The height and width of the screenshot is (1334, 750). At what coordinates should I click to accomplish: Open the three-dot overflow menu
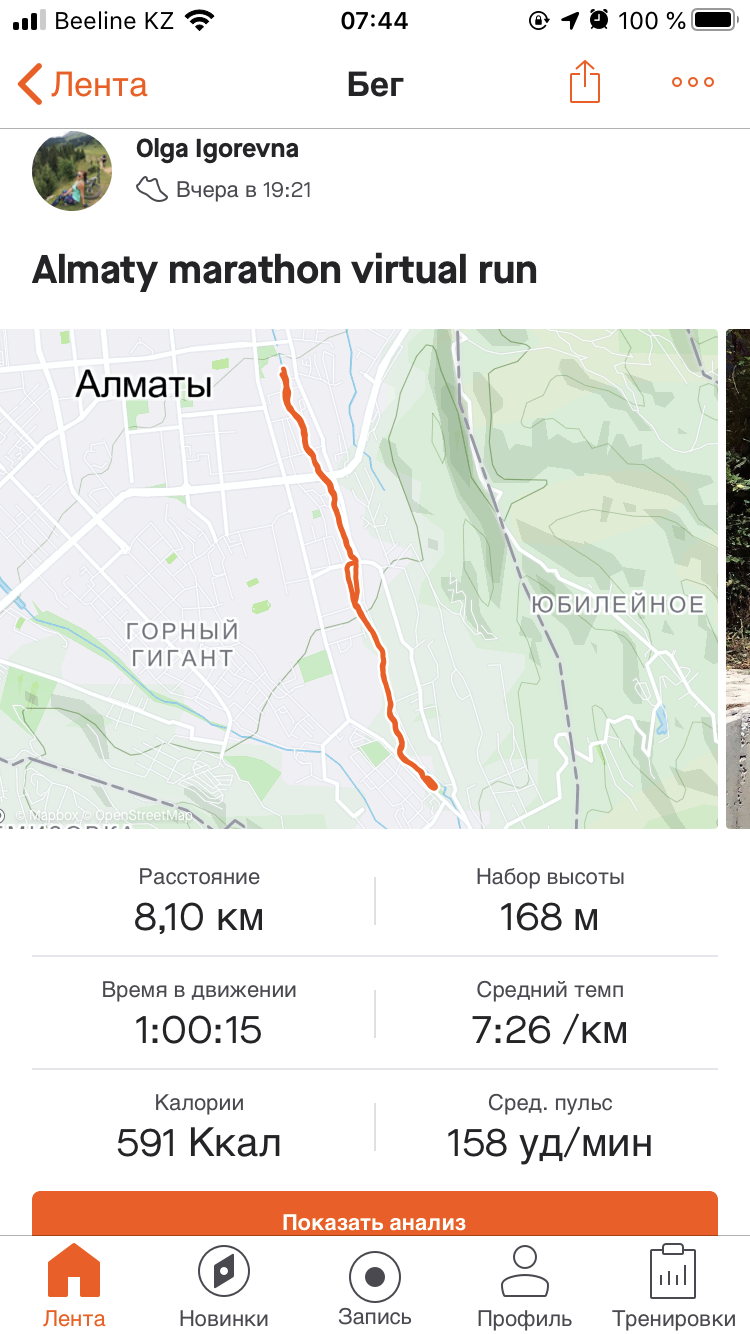pyautogui.click(x=693, y=82)
